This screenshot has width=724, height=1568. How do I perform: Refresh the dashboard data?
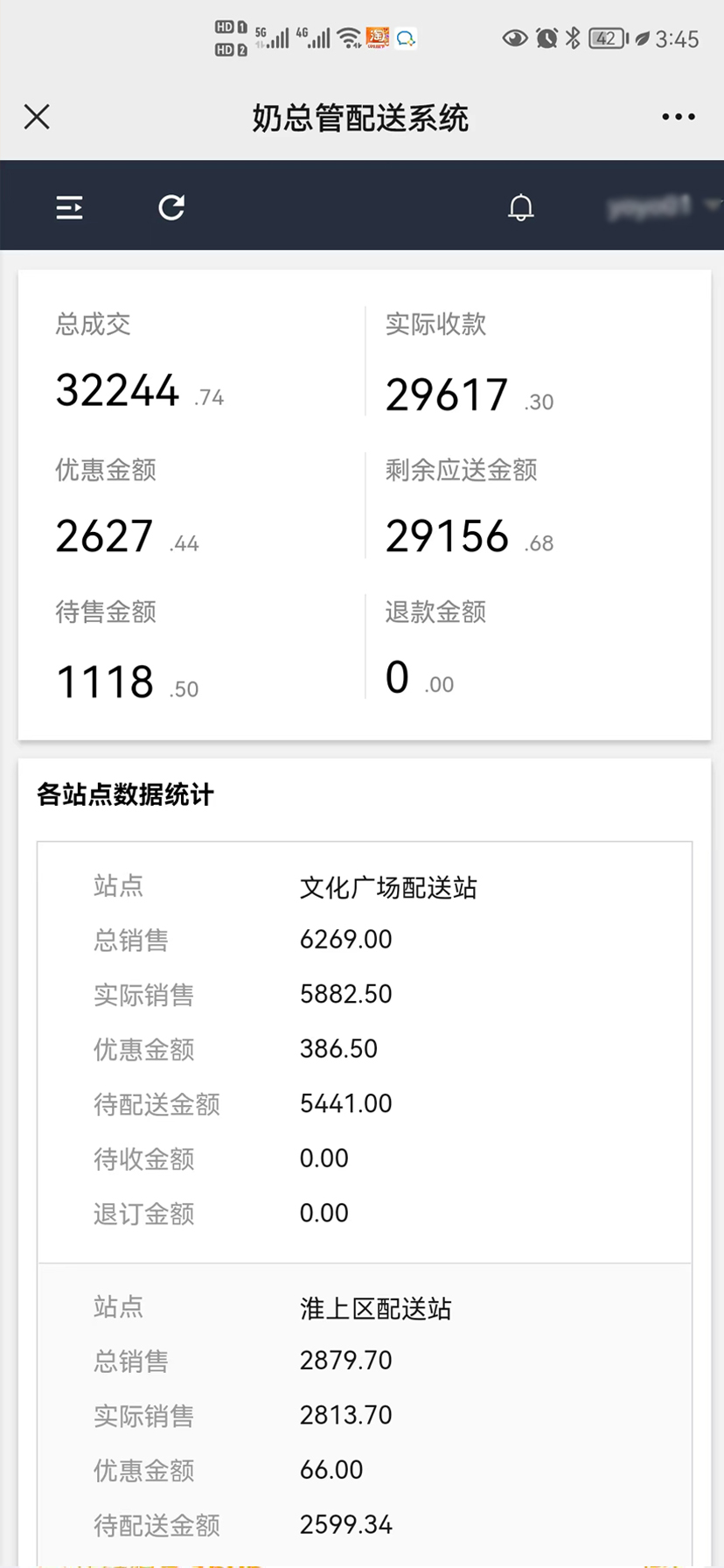coord(171,207)
